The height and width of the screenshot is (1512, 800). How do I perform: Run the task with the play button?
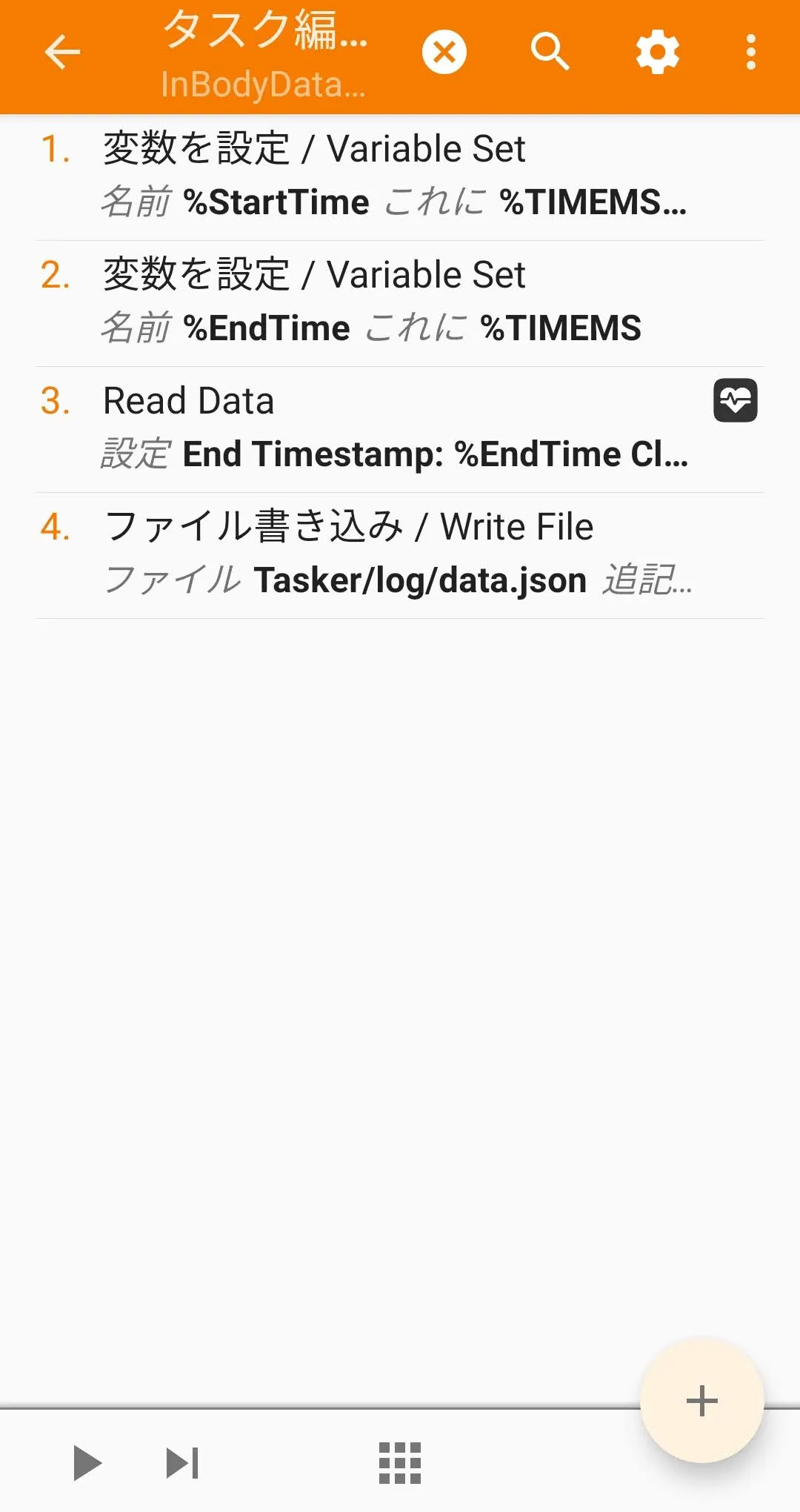tap(87, 1463)
